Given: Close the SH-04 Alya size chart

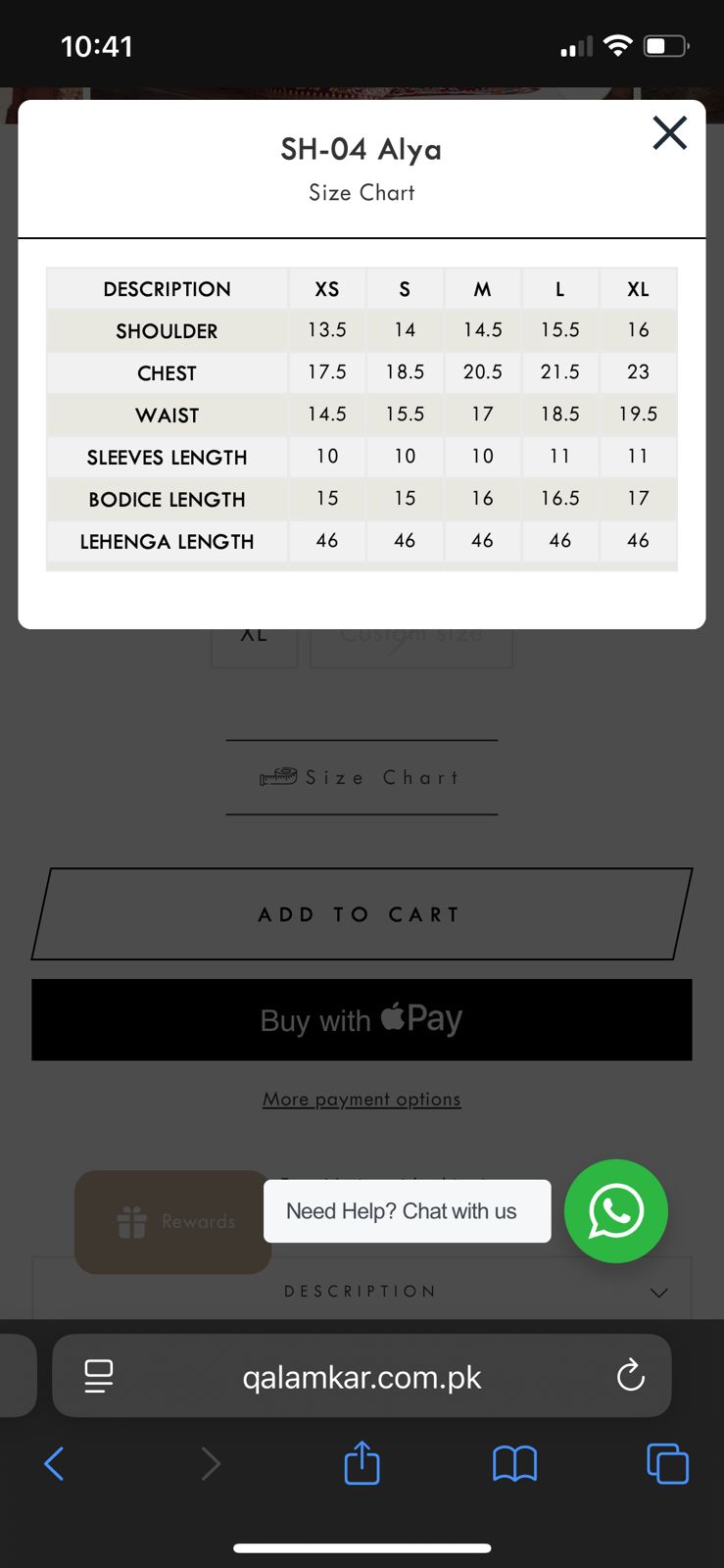Looking at the screenshot, I should 670,133.
